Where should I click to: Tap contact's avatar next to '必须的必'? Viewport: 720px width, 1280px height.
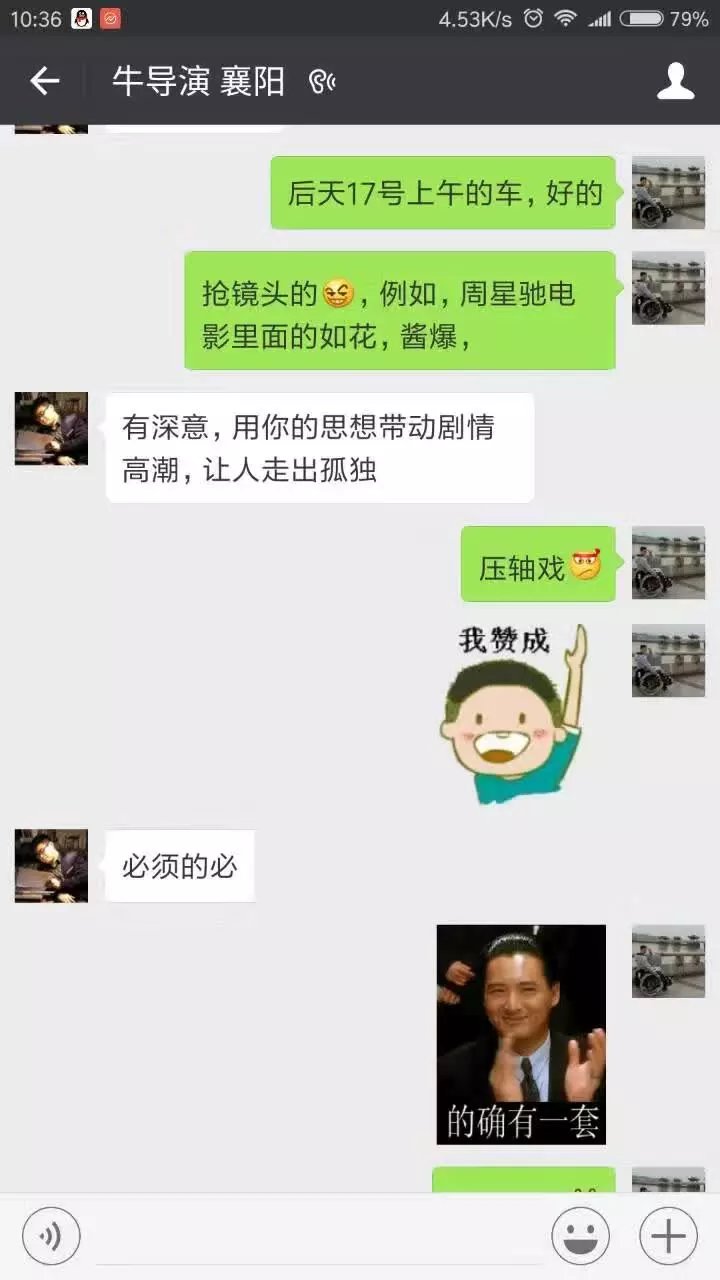click(x=51, y=866)
